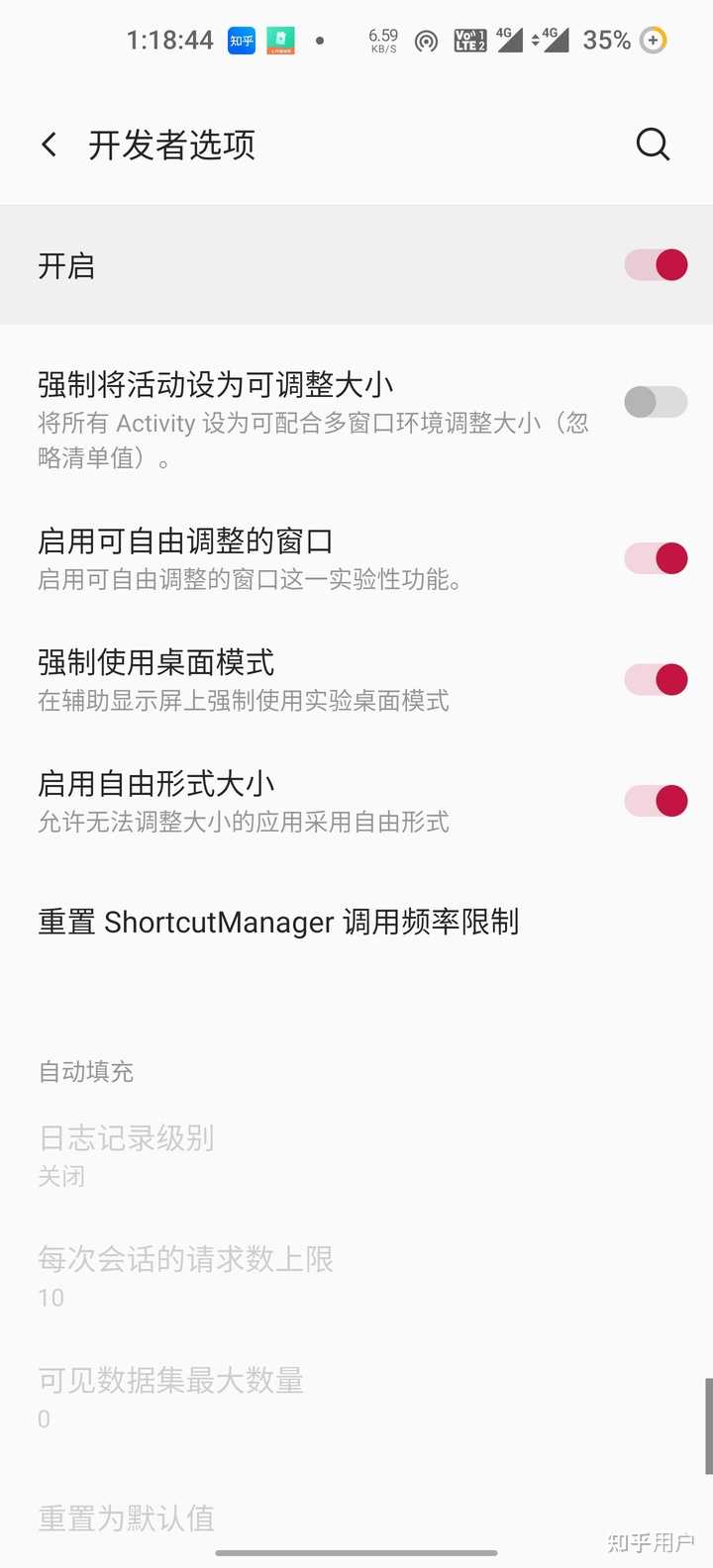Open the Zhihu notification icon in status bar
713x1568 pixels.
click(239, 41)
